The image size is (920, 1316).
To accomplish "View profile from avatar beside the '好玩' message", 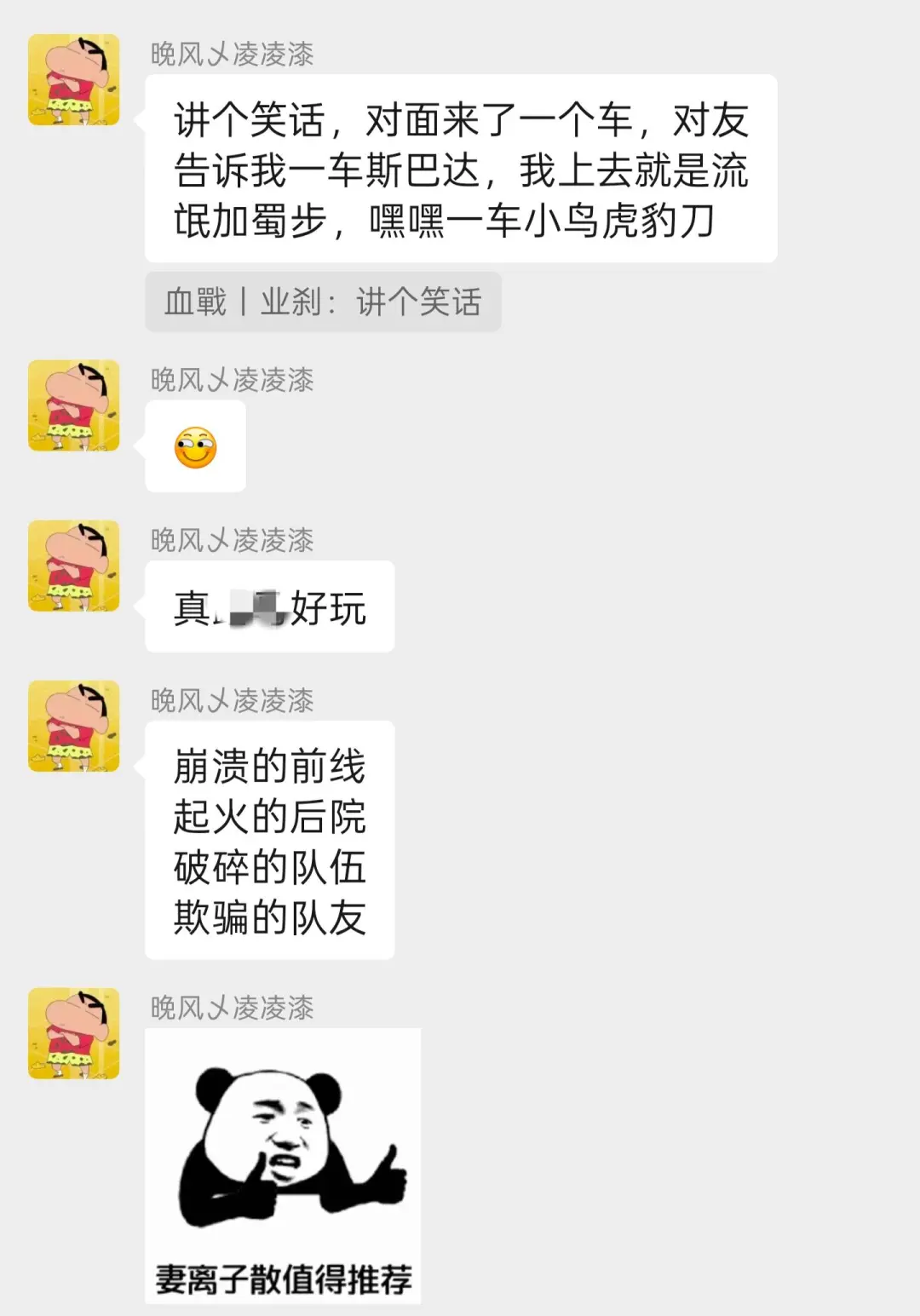I will coord(74,566).
